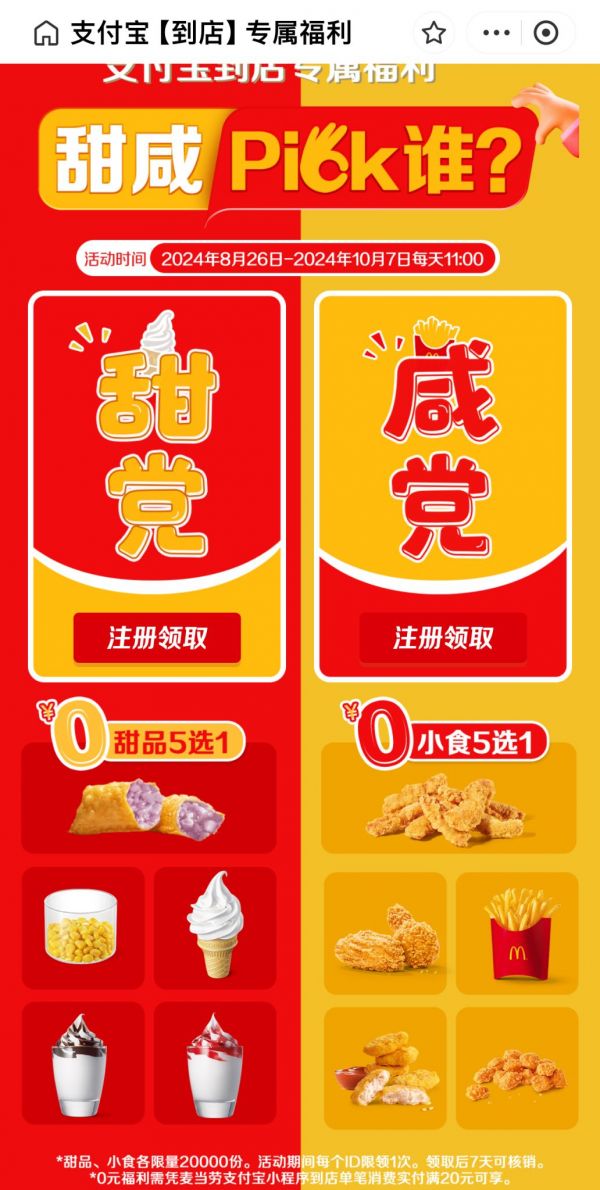600x1190 pixels.
Task: Tap 注册领取 under 甜党
Action: point(157,638)
